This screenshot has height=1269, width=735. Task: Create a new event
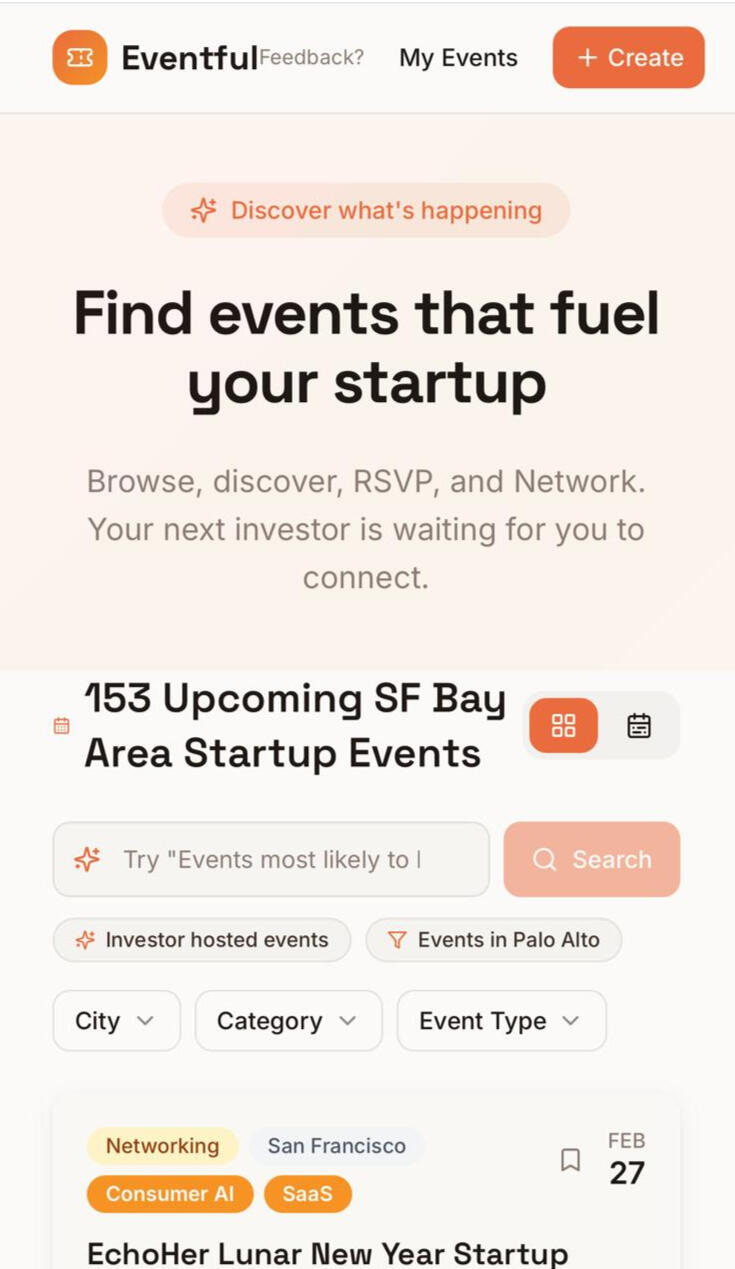(628, 58)
